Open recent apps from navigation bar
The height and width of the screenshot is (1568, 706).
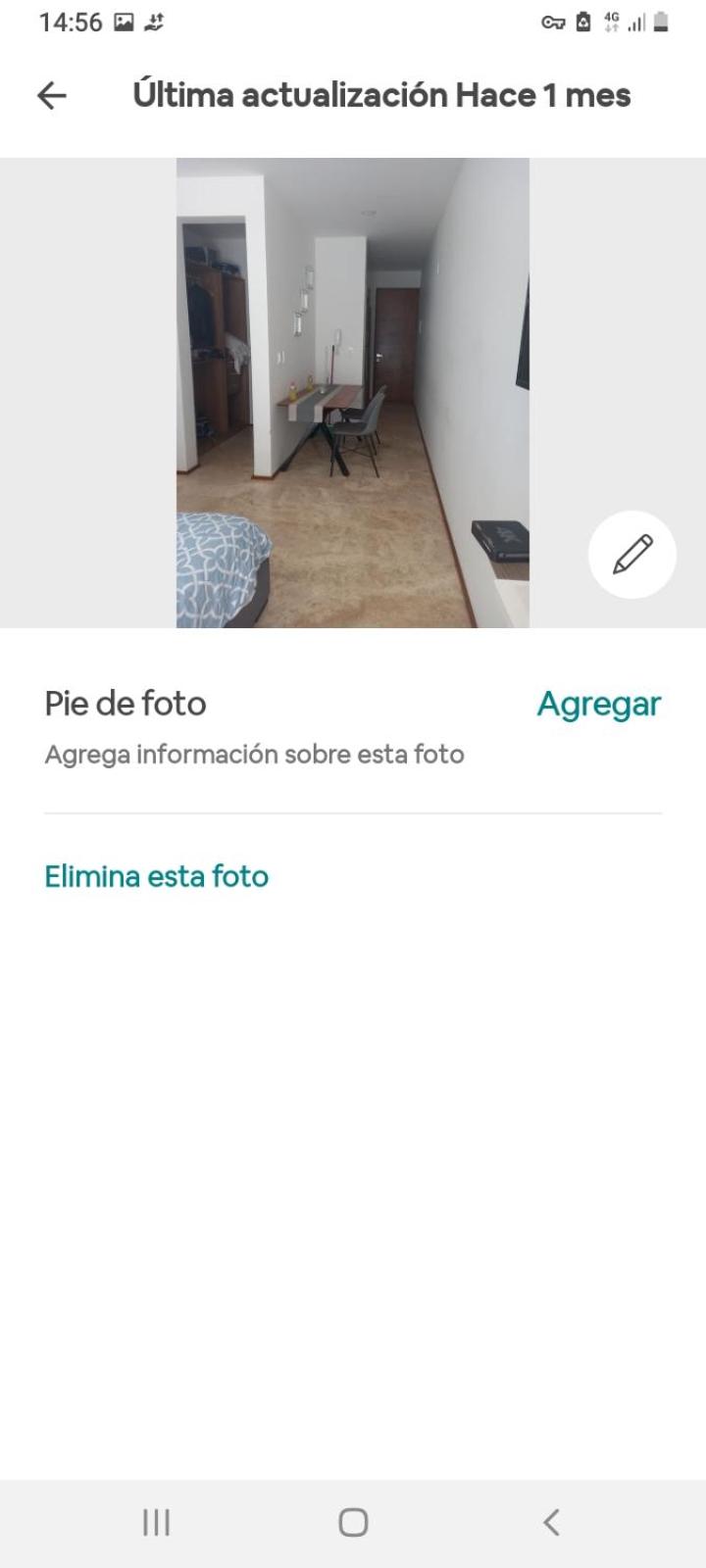coord(156,1522)
